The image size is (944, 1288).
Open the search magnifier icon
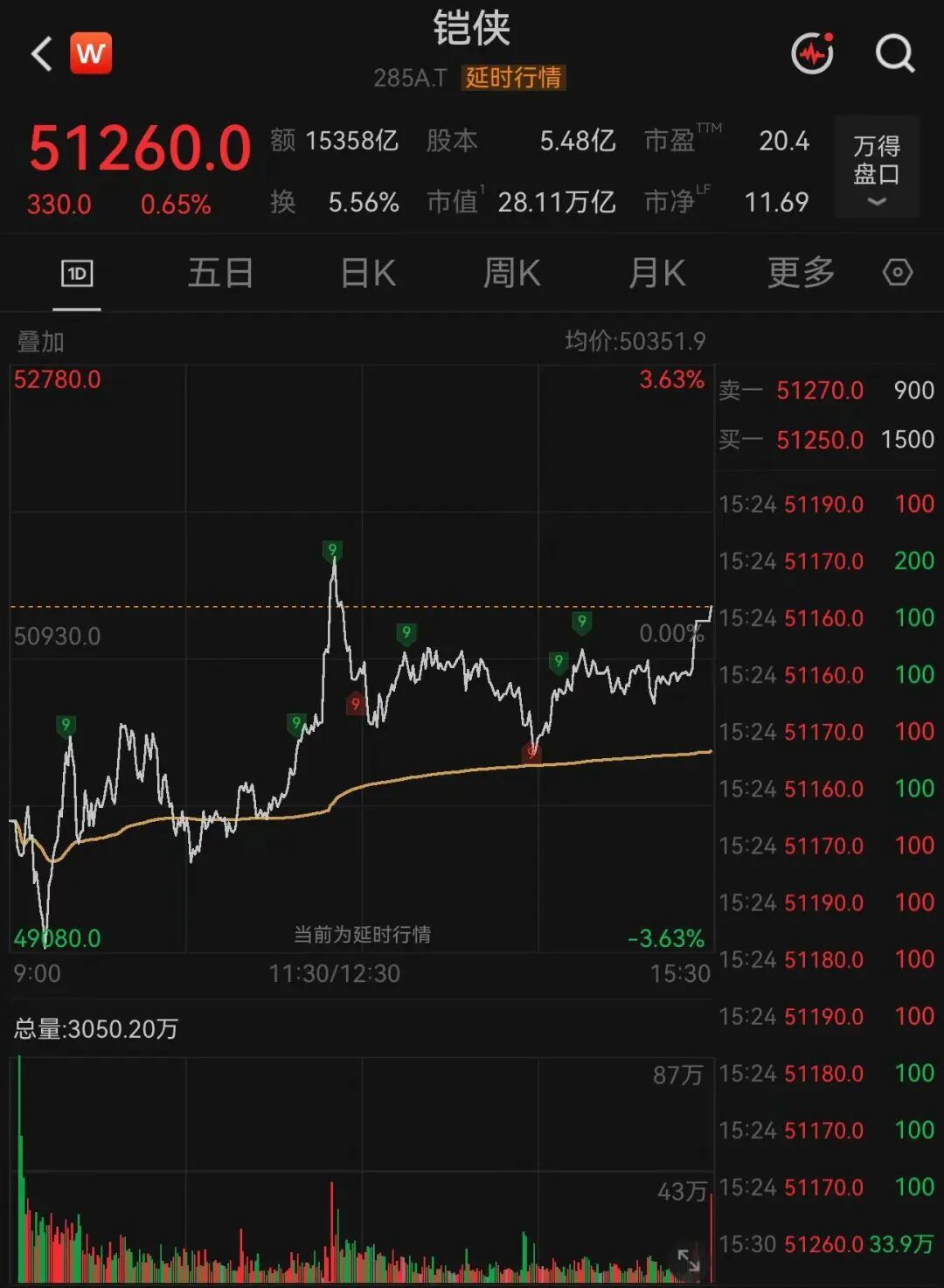pos(895,54)
